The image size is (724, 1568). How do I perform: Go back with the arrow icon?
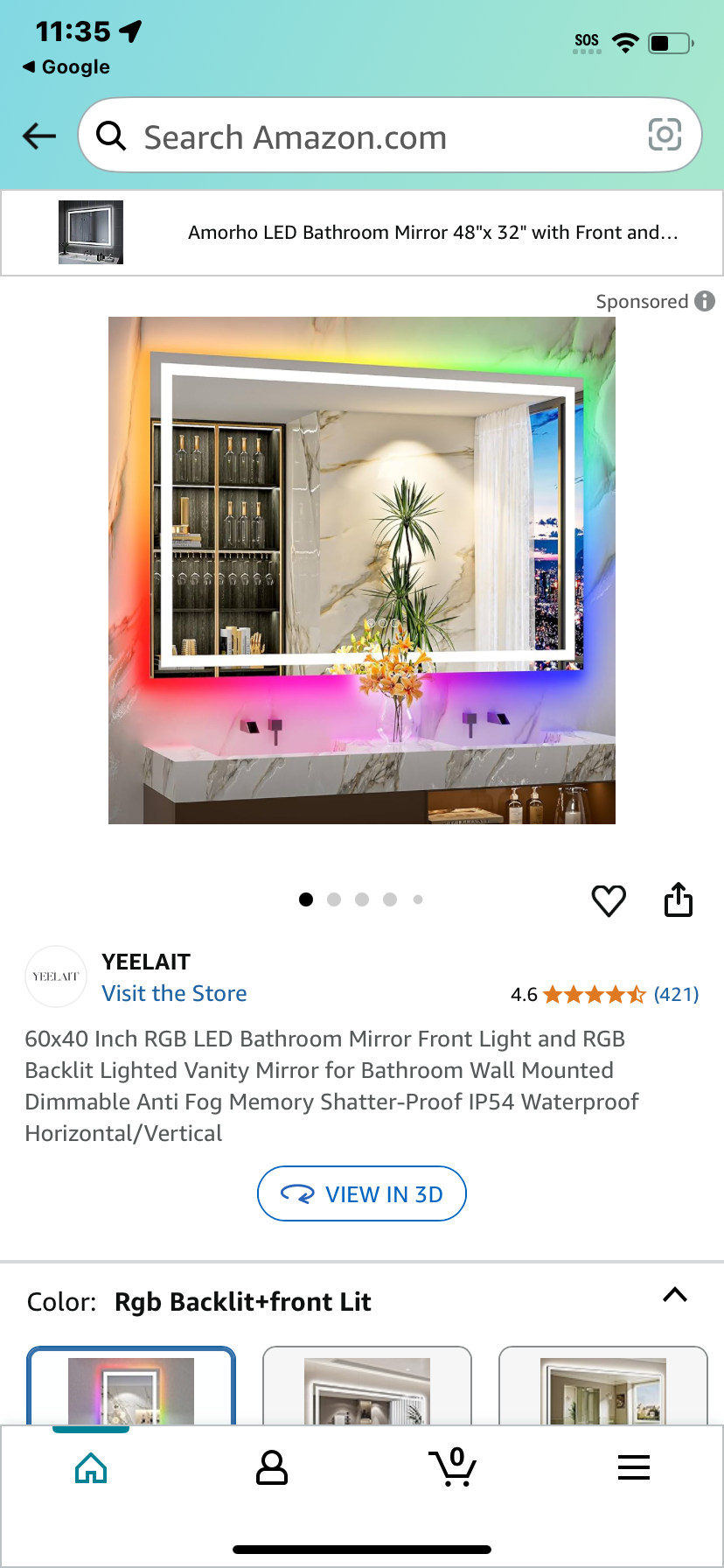38,136
